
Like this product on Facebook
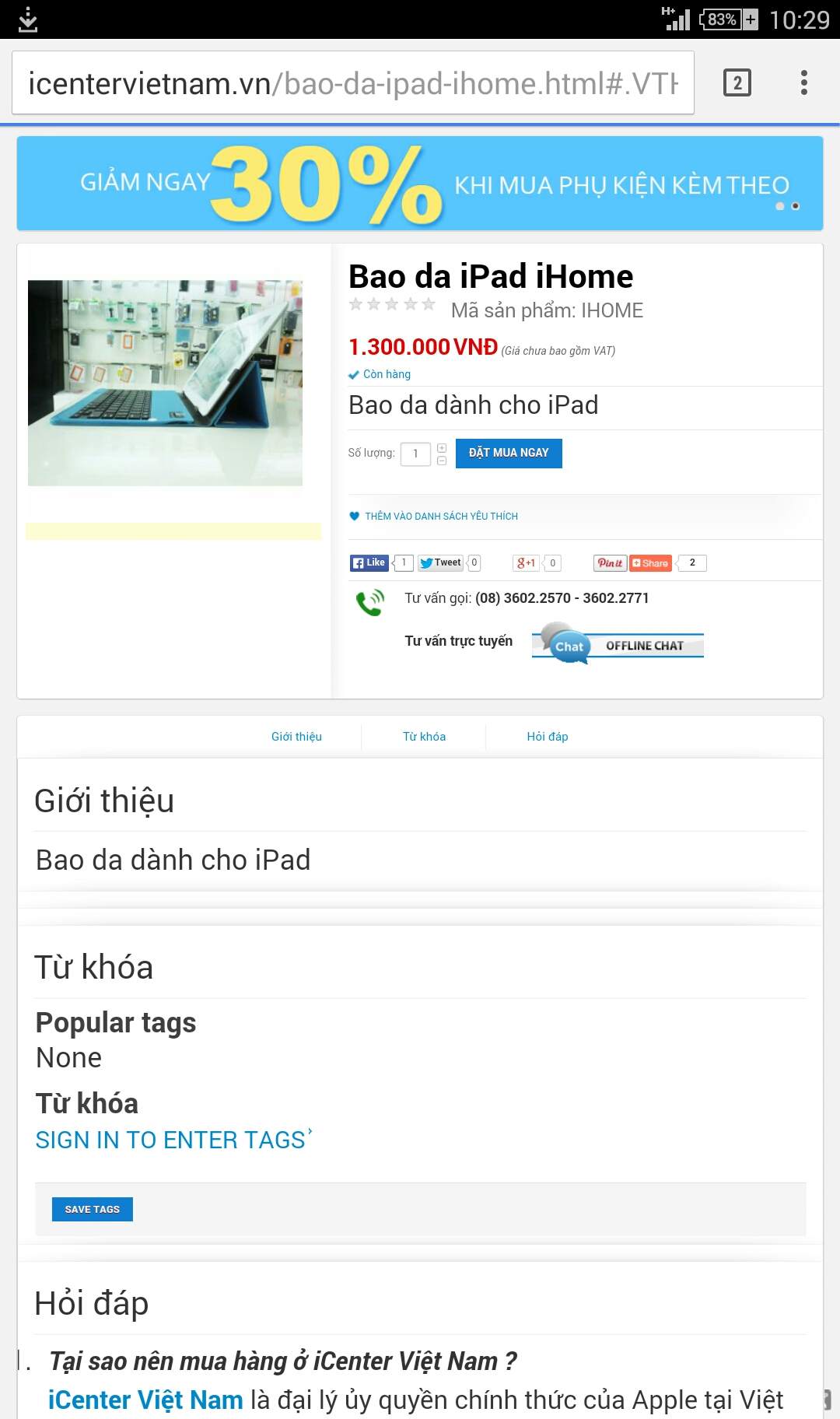(369, 562)
